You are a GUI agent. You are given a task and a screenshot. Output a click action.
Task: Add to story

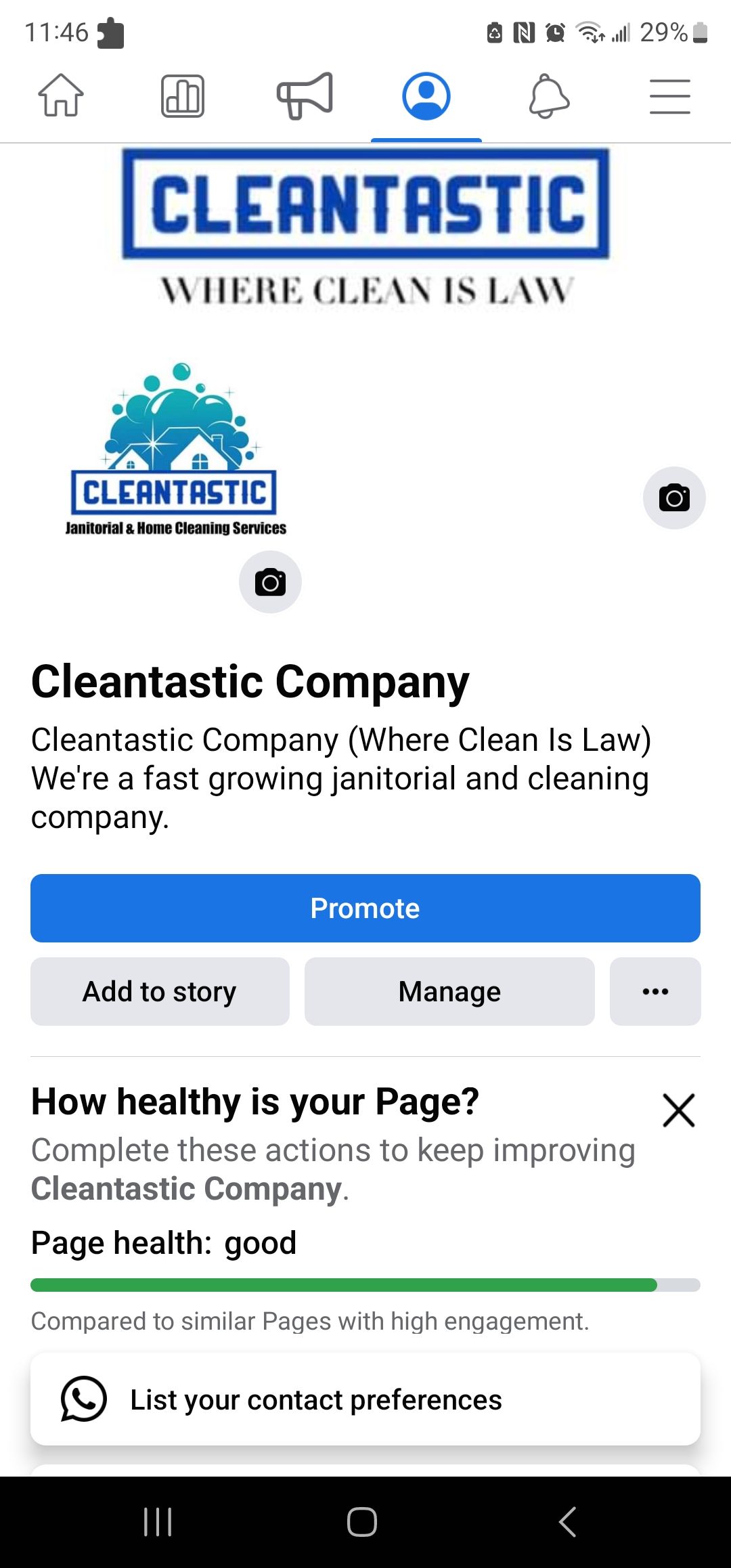point(160,991)
